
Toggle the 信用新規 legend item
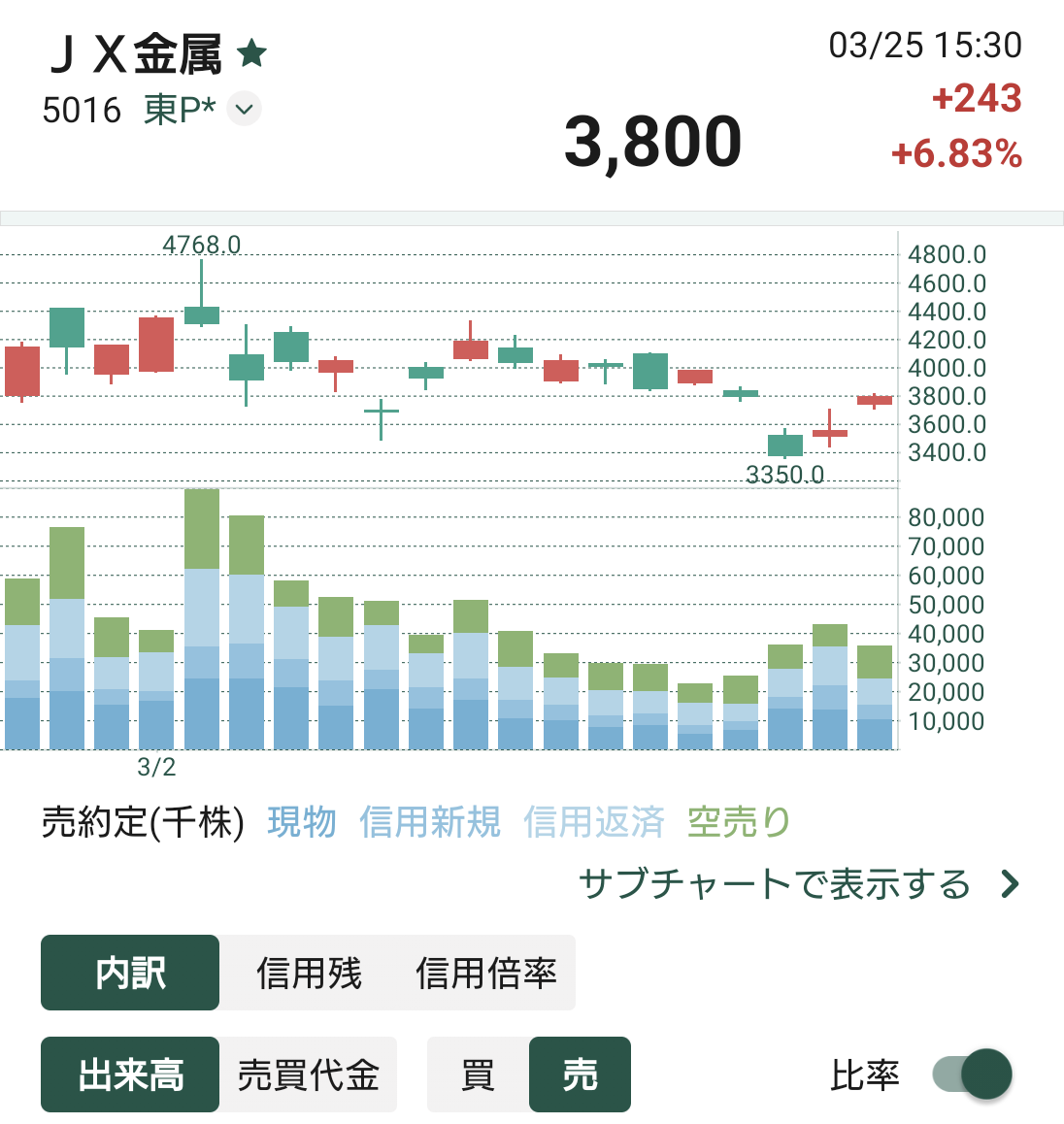click(430, 820)
